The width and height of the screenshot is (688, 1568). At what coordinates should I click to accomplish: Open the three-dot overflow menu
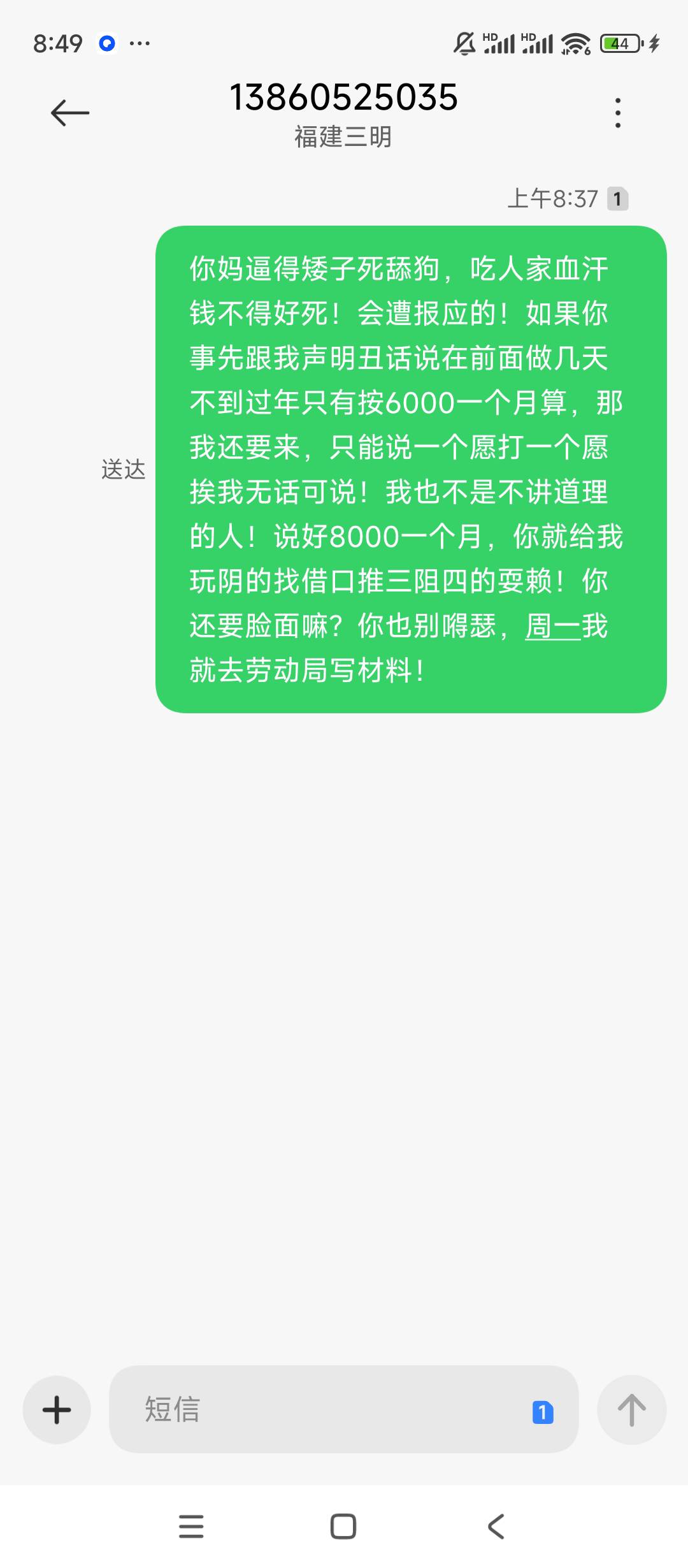pos(617,113)
